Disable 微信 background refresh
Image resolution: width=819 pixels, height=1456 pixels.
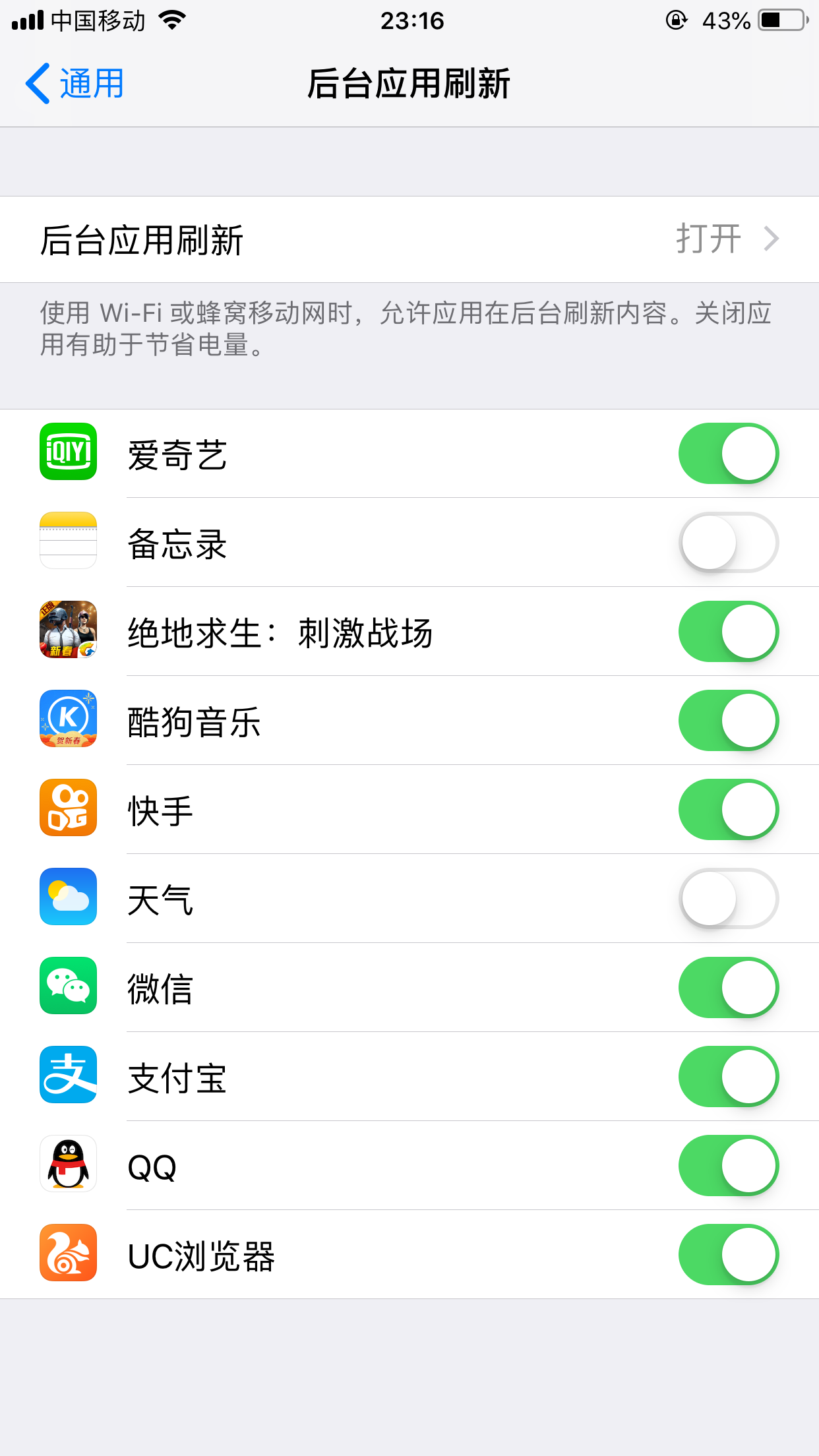coord(728,988)
